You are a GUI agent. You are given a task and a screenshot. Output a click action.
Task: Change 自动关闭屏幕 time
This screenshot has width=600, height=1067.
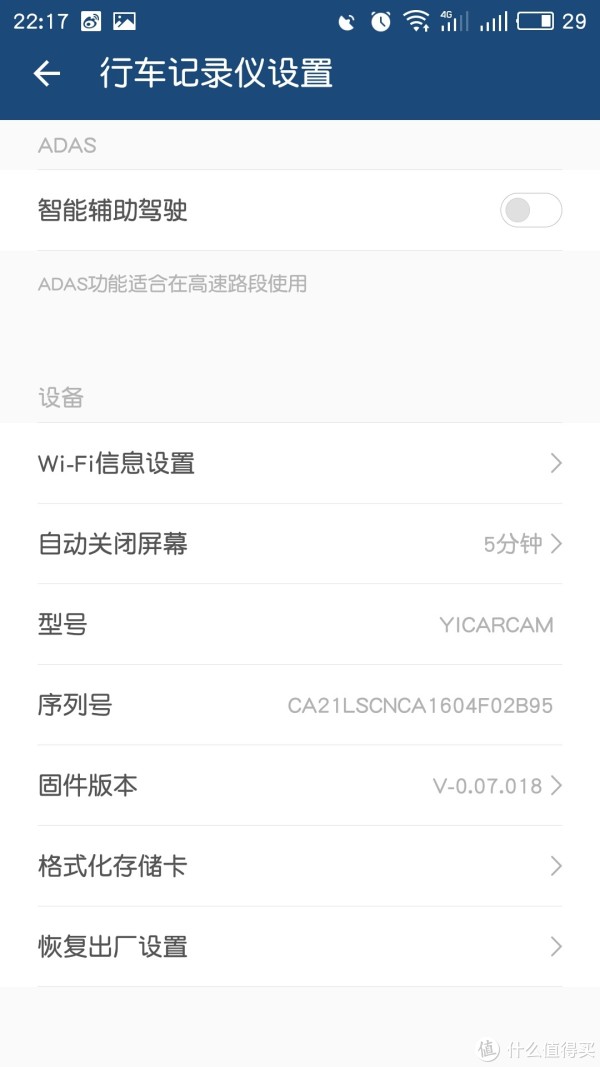300,544
